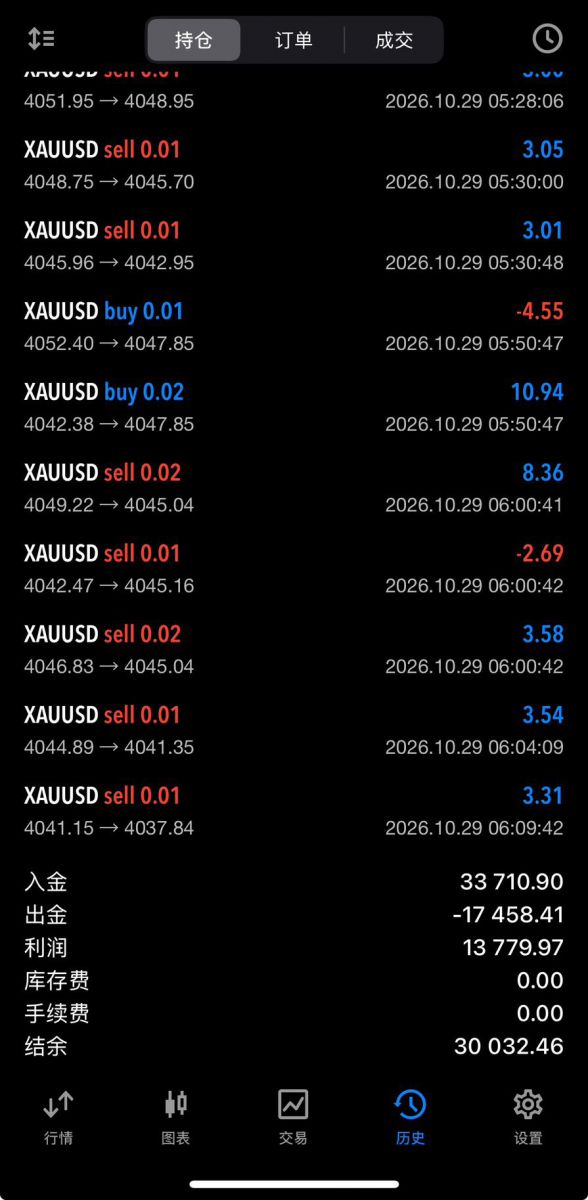
Task: Switch to the 交易 tab
Action: 293,1117
